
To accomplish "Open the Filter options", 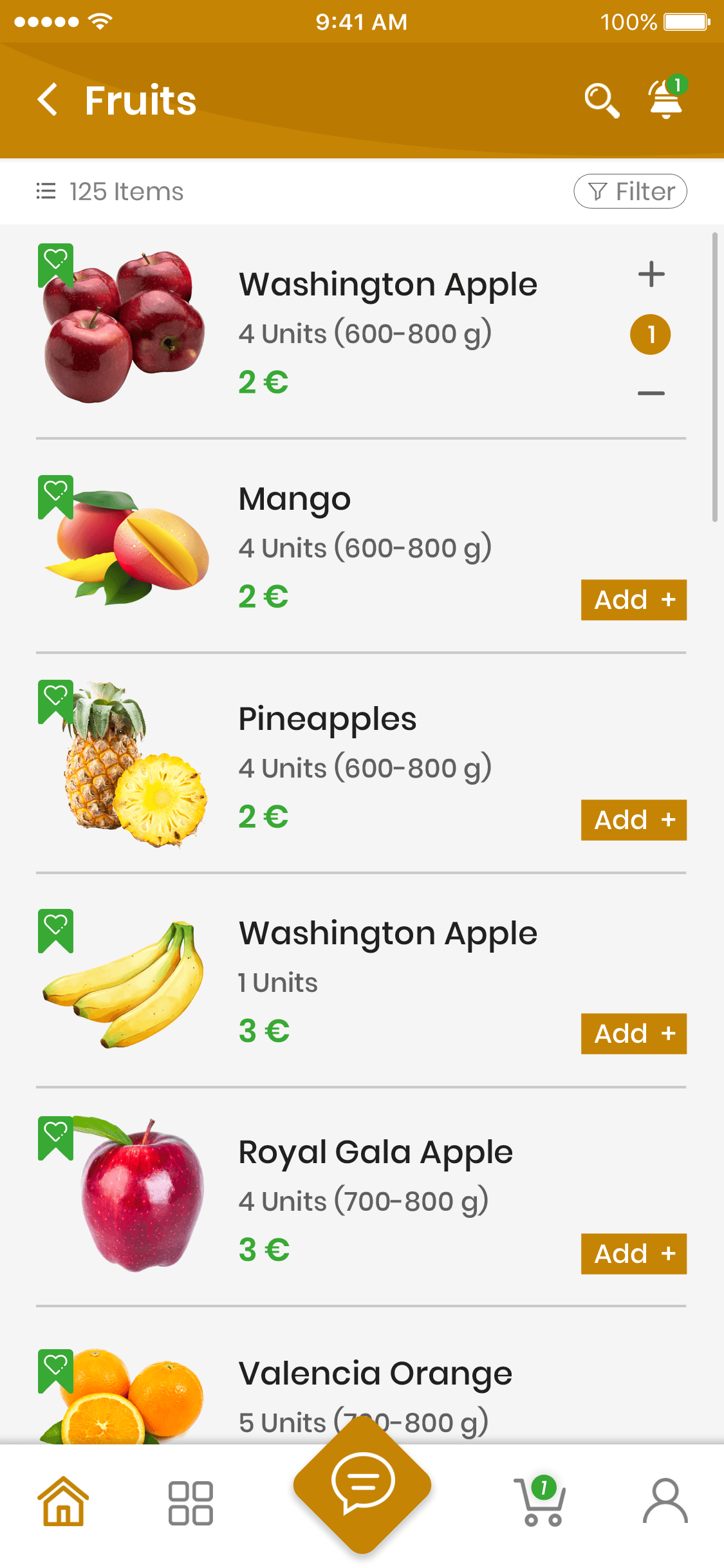I will pos(630,191).
